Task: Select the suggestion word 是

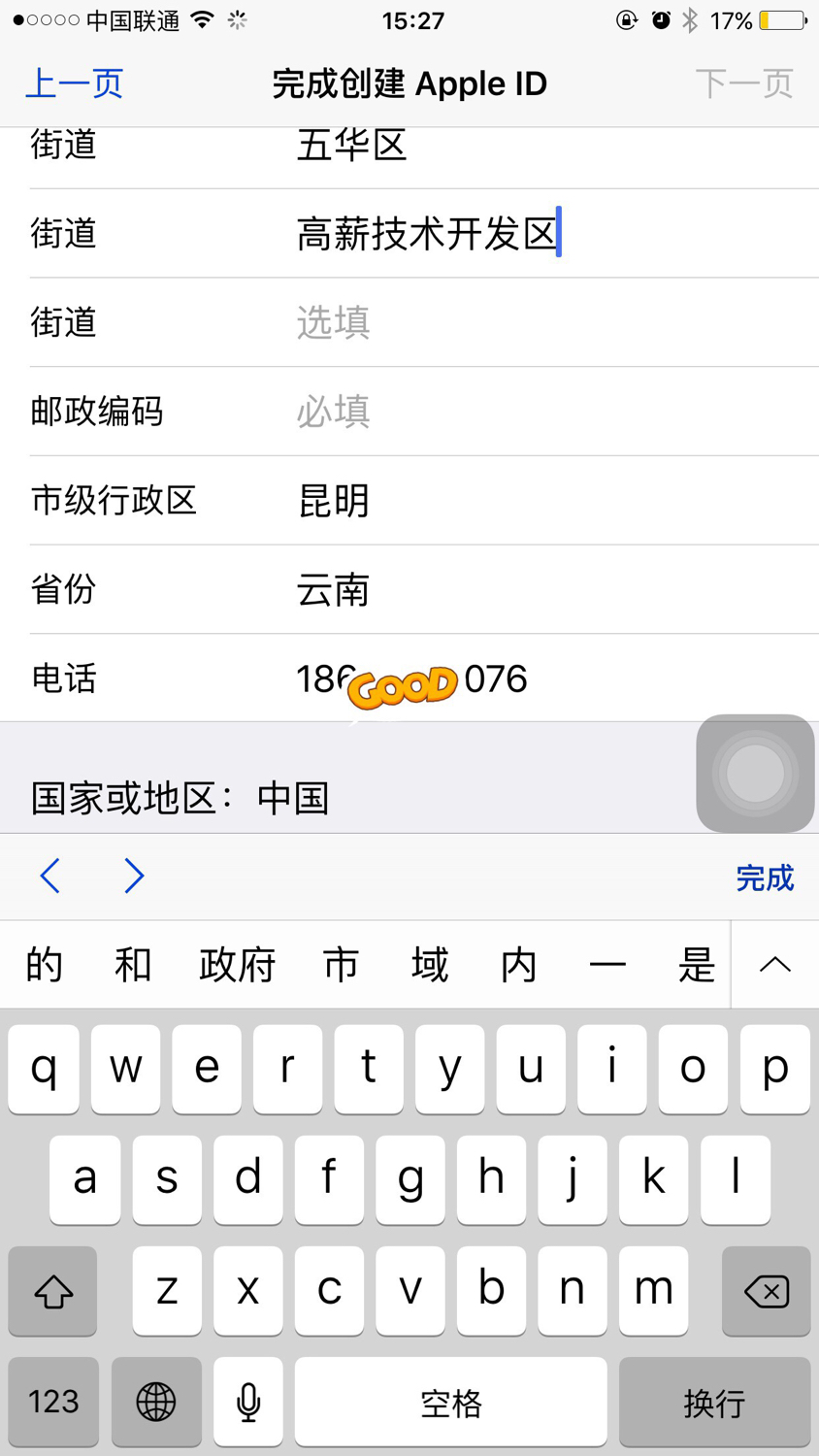Action: [x=695, y=964]
